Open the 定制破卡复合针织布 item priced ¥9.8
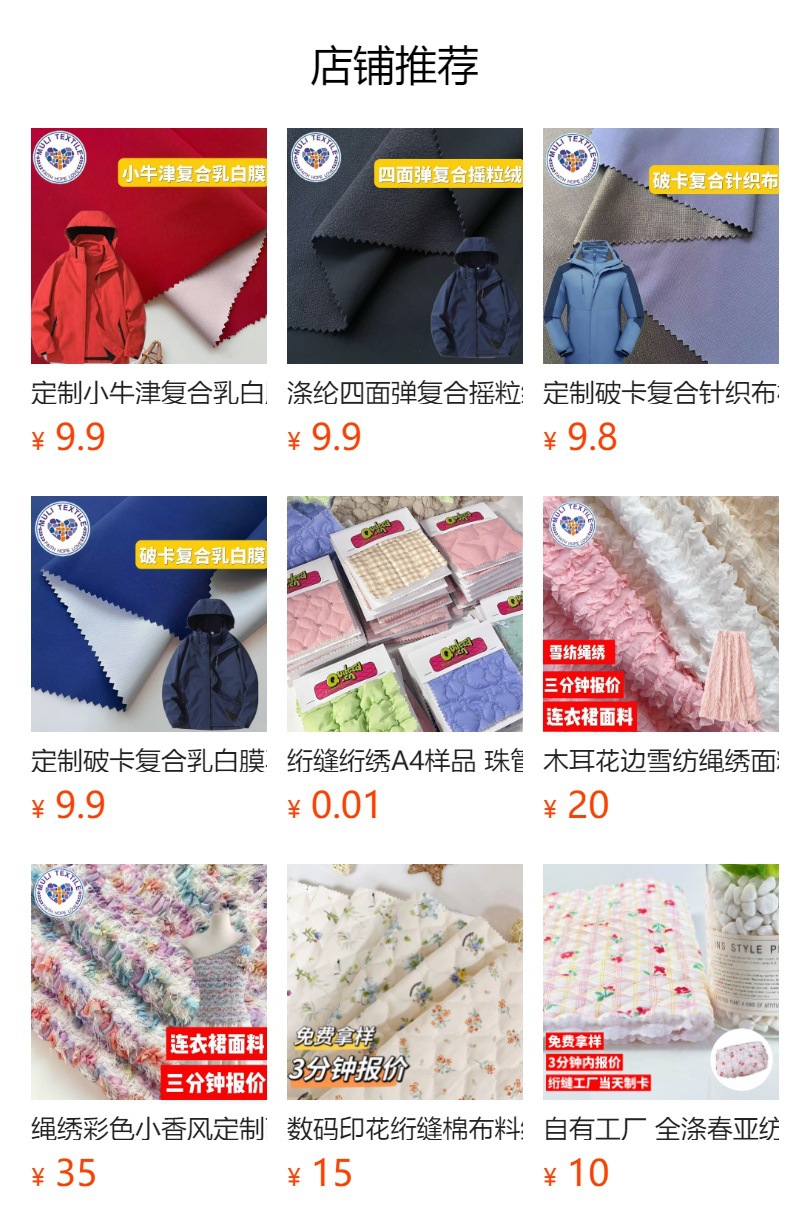Image resolution: width=790 pixels, height=1232 pixels. coord(660,246)
